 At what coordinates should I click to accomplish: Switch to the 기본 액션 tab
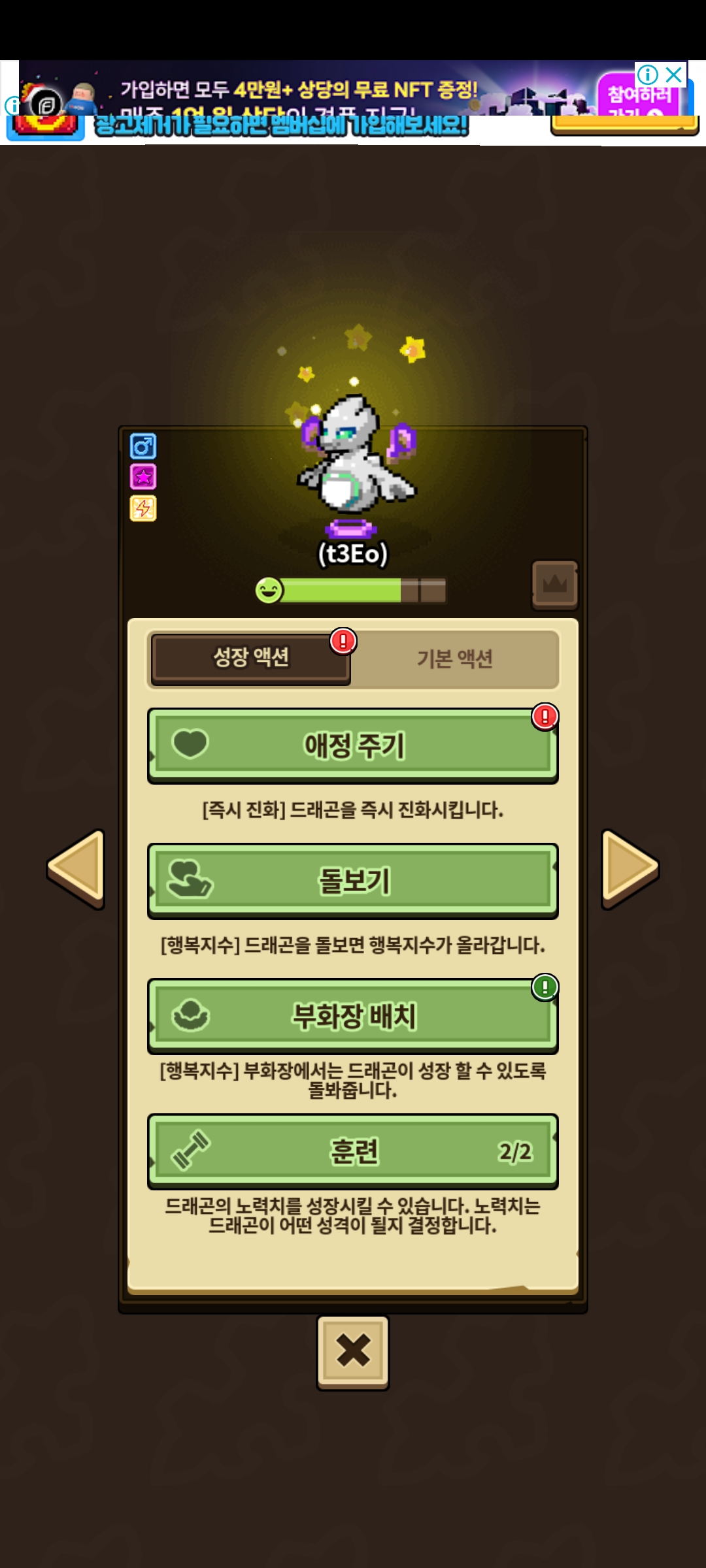(x=454, y=659)
